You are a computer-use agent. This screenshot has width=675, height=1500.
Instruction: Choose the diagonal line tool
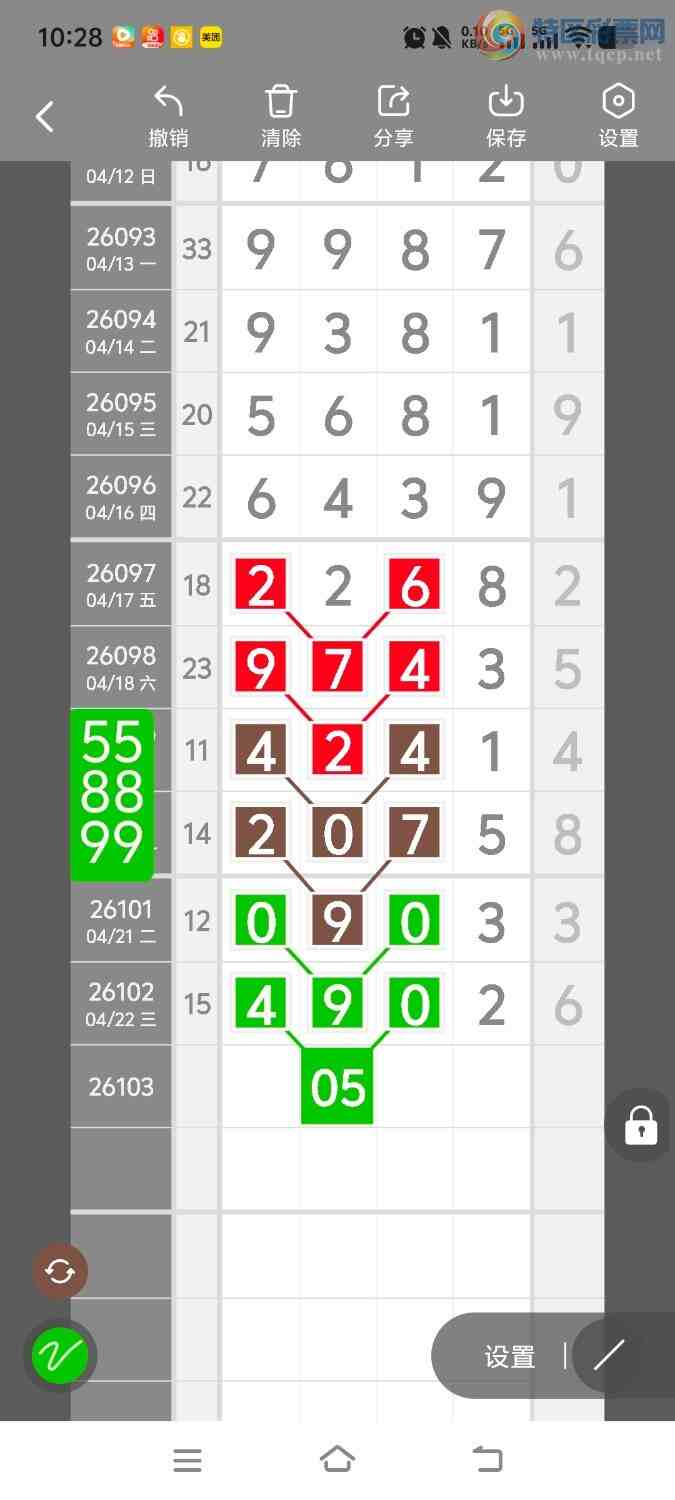(609, 1356)
